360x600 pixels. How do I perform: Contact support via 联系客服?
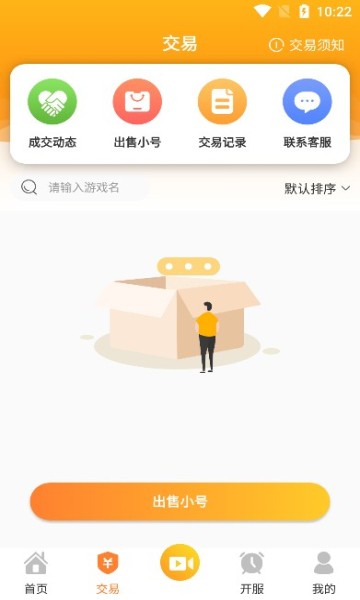pyautogui.click(x=307, y=114)
